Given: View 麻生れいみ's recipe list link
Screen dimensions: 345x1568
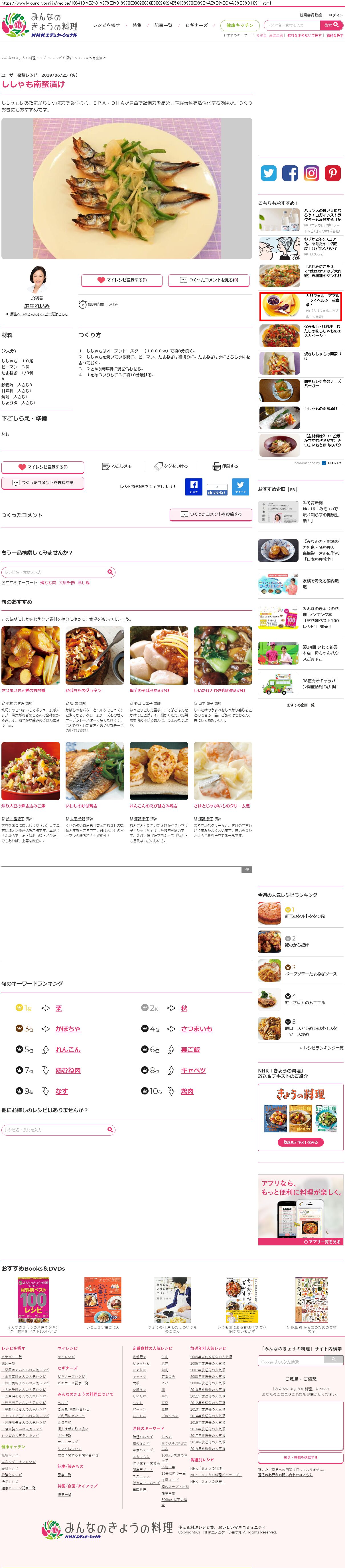Looking at the screenshot, I should (38, 314).
